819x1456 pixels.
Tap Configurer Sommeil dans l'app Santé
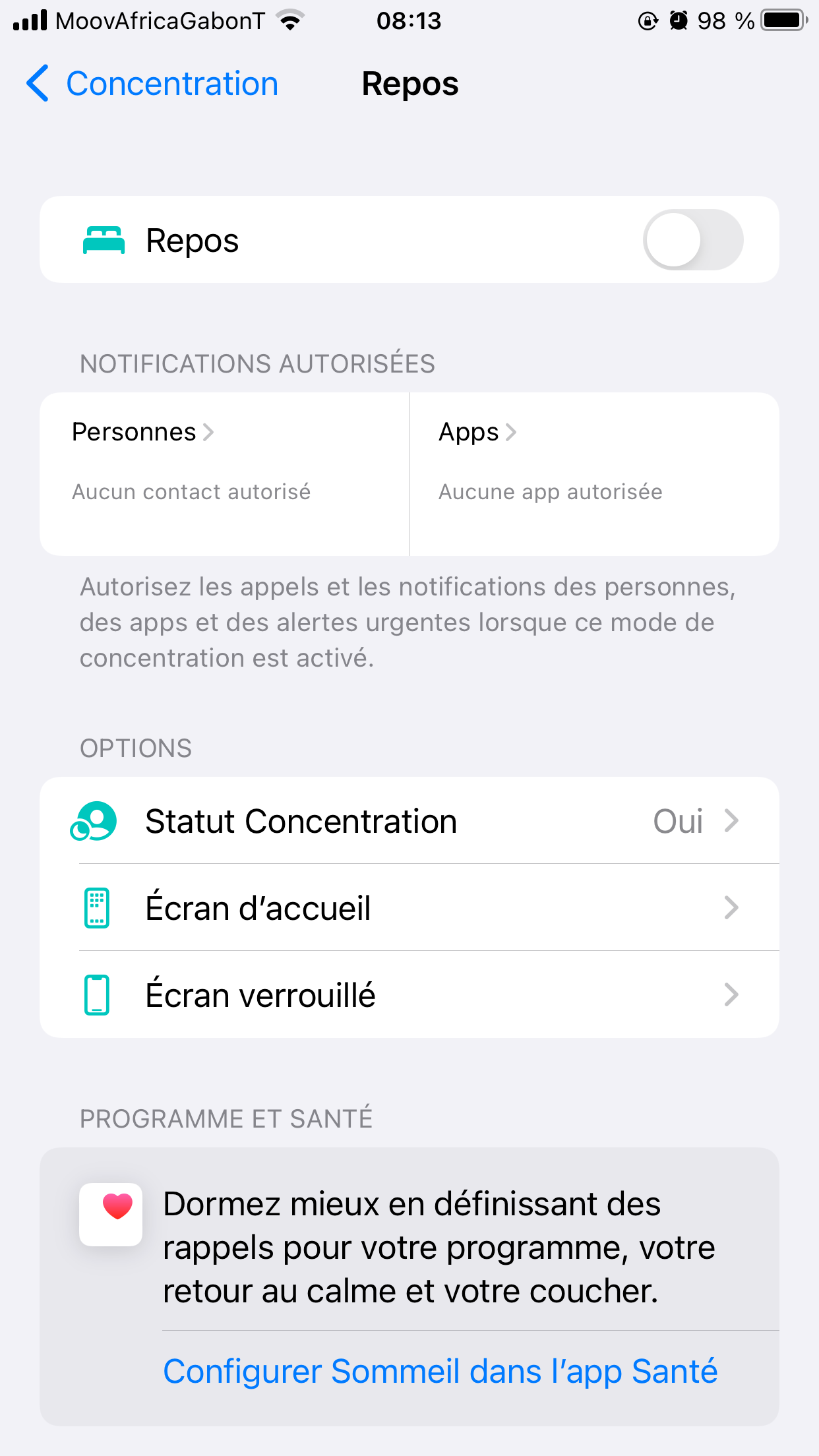(440, 1372)
